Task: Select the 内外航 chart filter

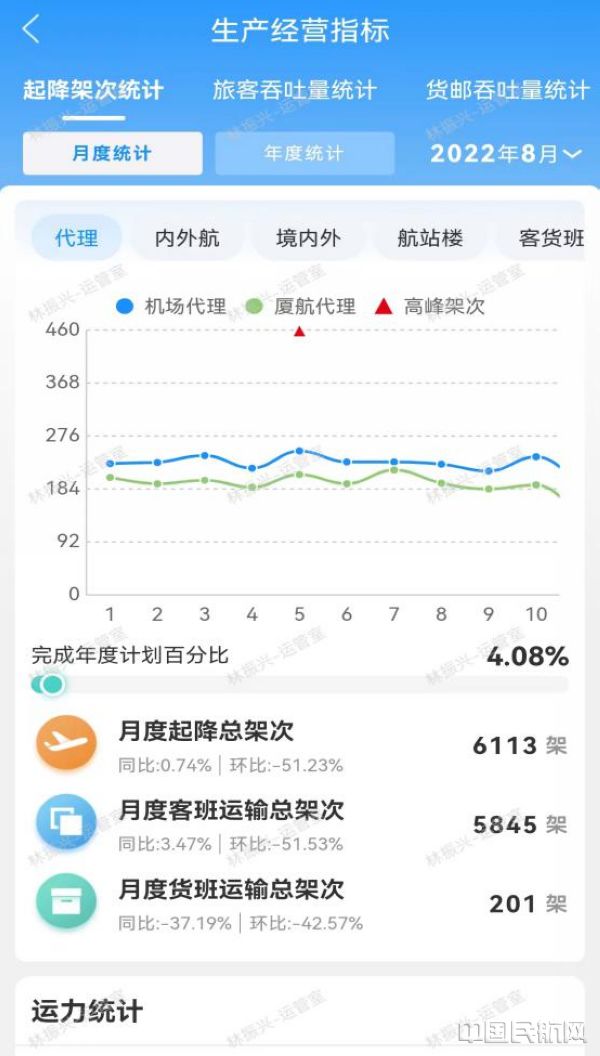Action: click(x=187, y=238)
